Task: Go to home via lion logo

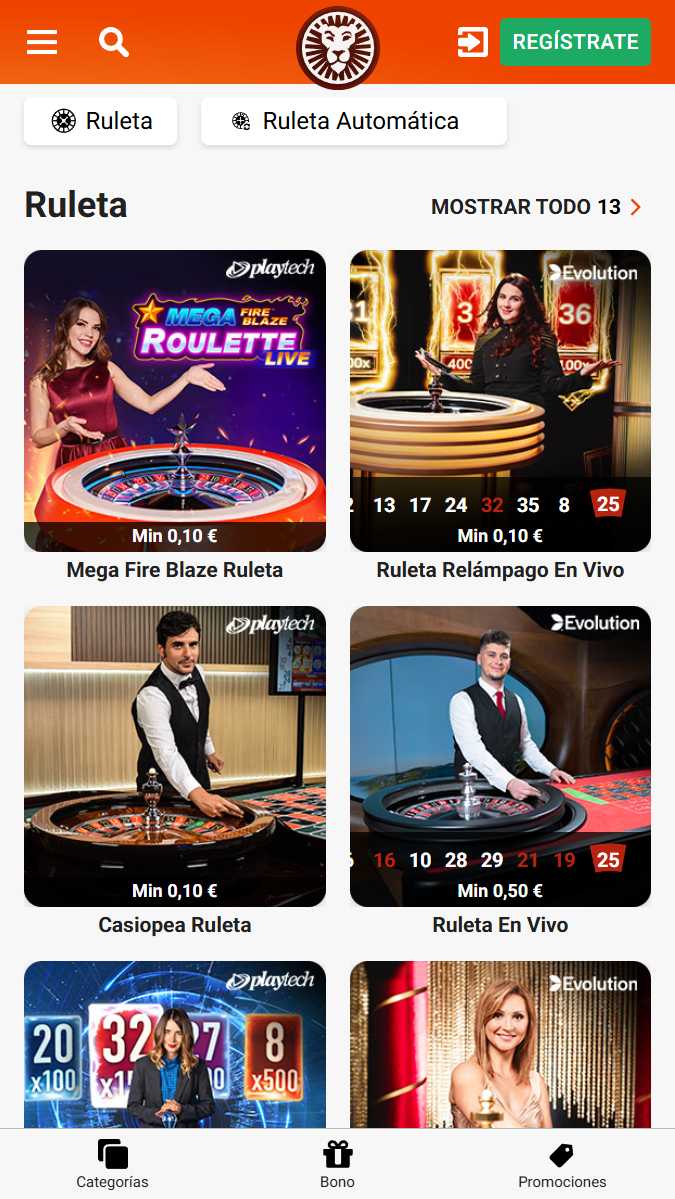Action: tap(338, 47)
